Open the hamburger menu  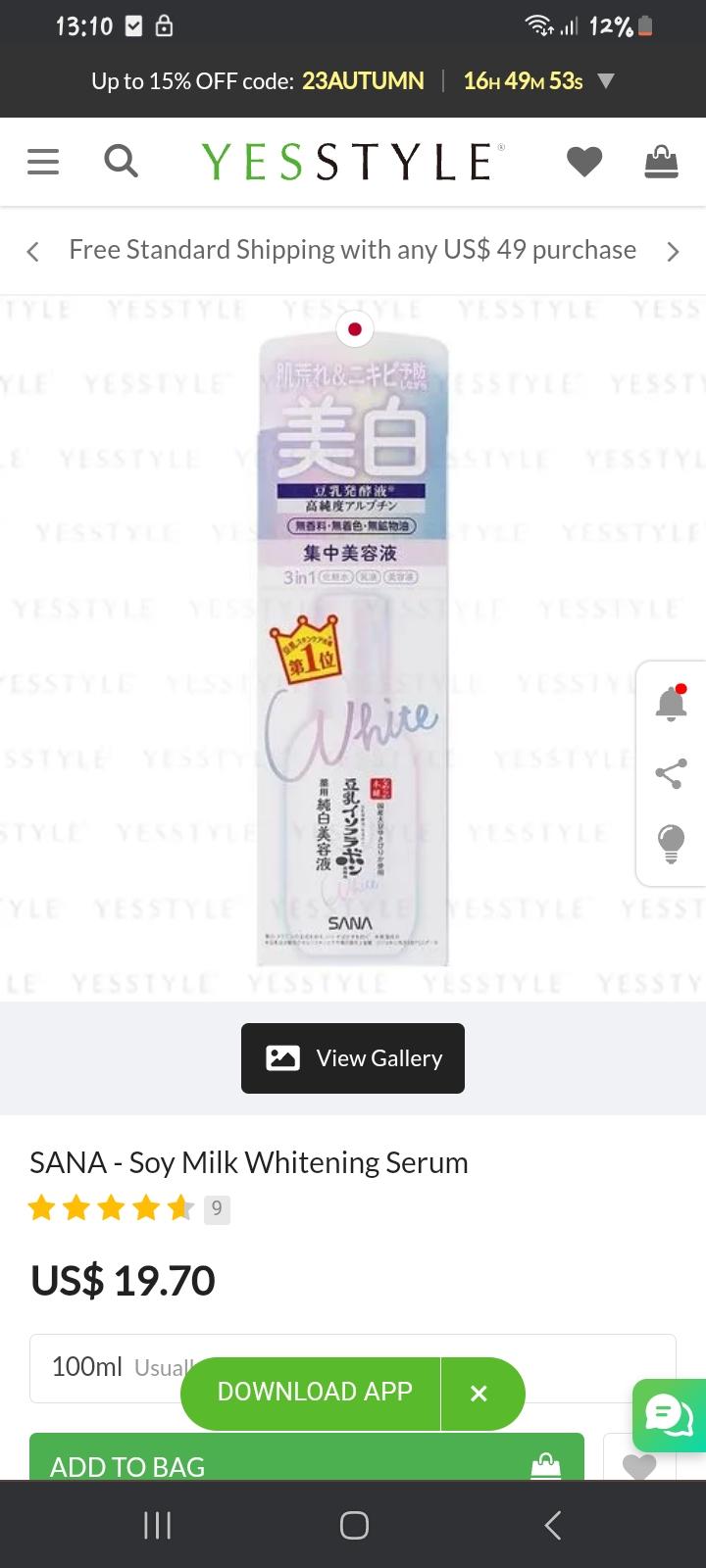(x=42, y=162)
